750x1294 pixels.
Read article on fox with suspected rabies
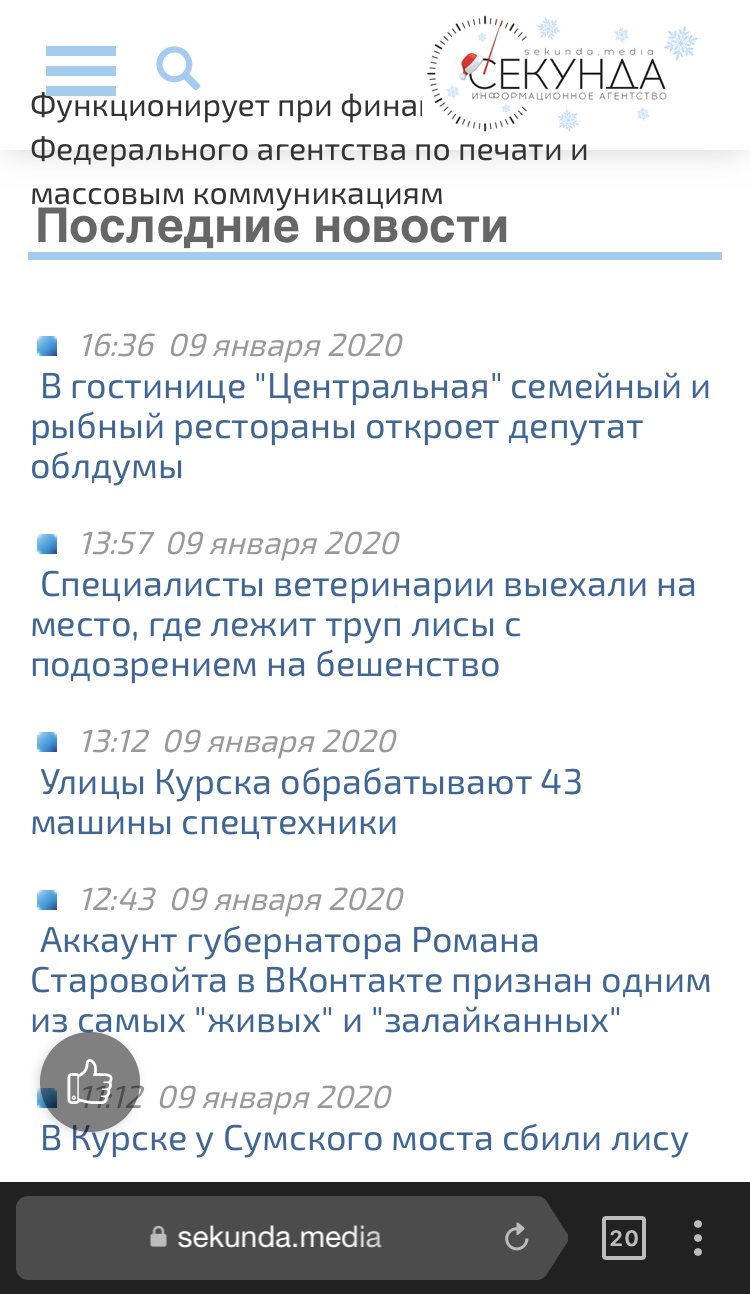pos(364,625)
